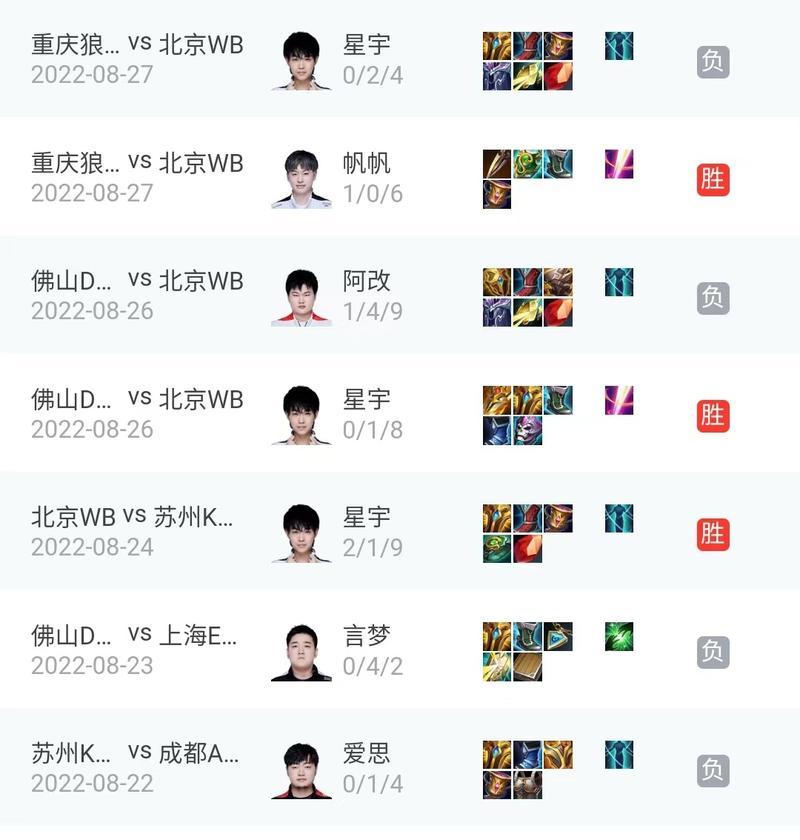View 爱思's match on 2022-08-22
This screenshot has width=800, height=840.
(400, 768)
